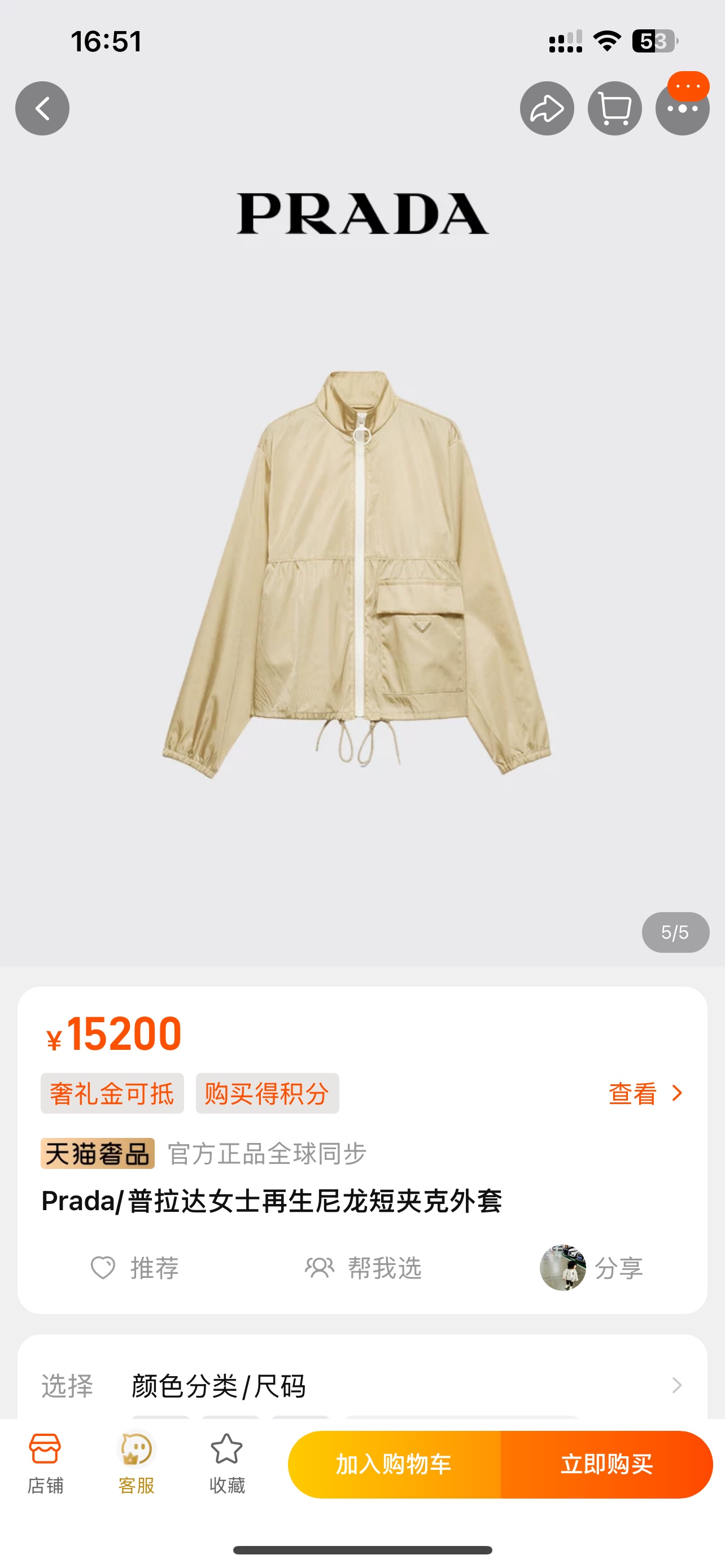Share this product via the arrow icon
725x1568 pixels.
click(x=547, y=108)
